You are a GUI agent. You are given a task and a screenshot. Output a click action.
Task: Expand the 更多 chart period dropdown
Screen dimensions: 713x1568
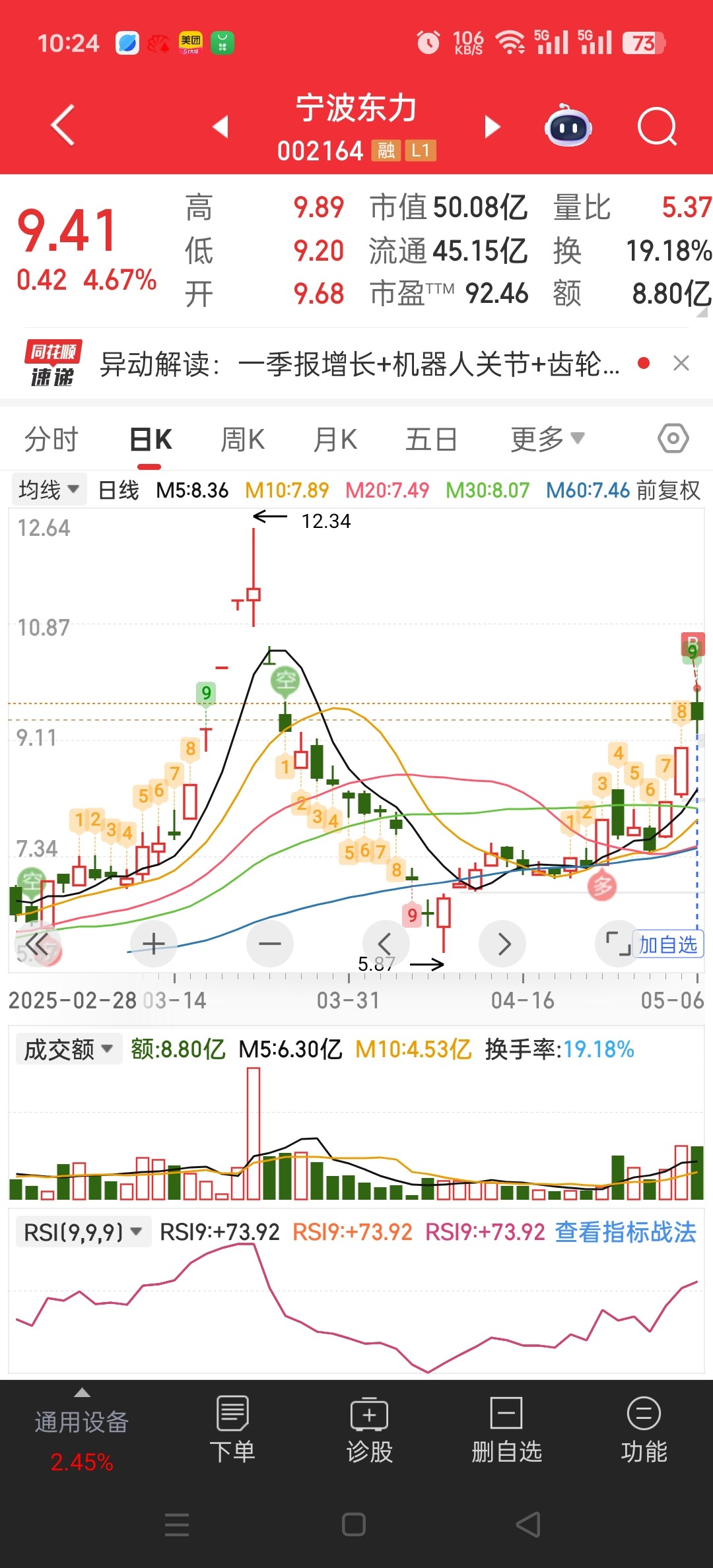(547, 439)
